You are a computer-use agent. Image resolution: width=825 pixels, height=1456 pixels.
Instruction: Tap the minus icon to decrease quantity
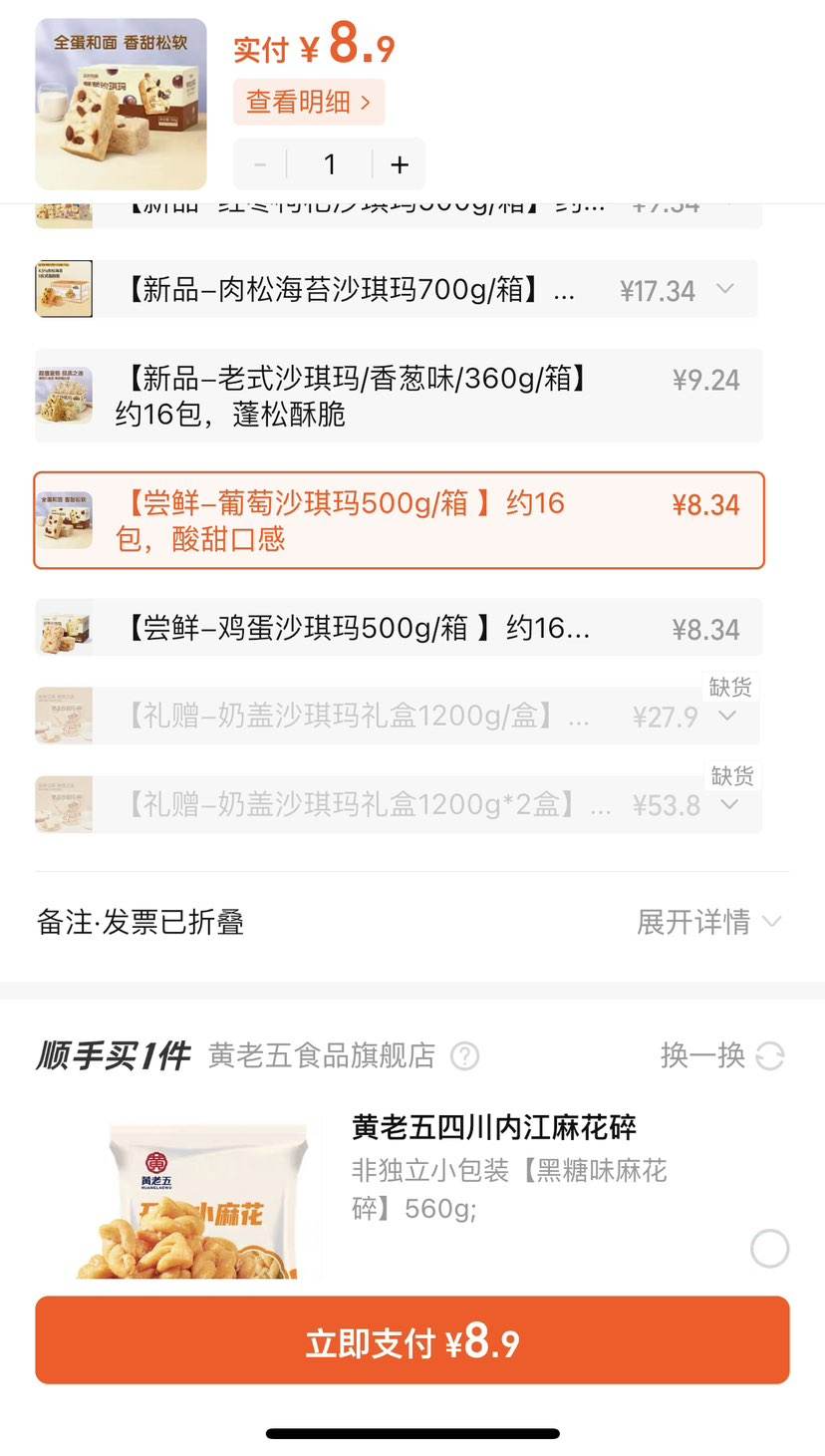click(259, 163)
